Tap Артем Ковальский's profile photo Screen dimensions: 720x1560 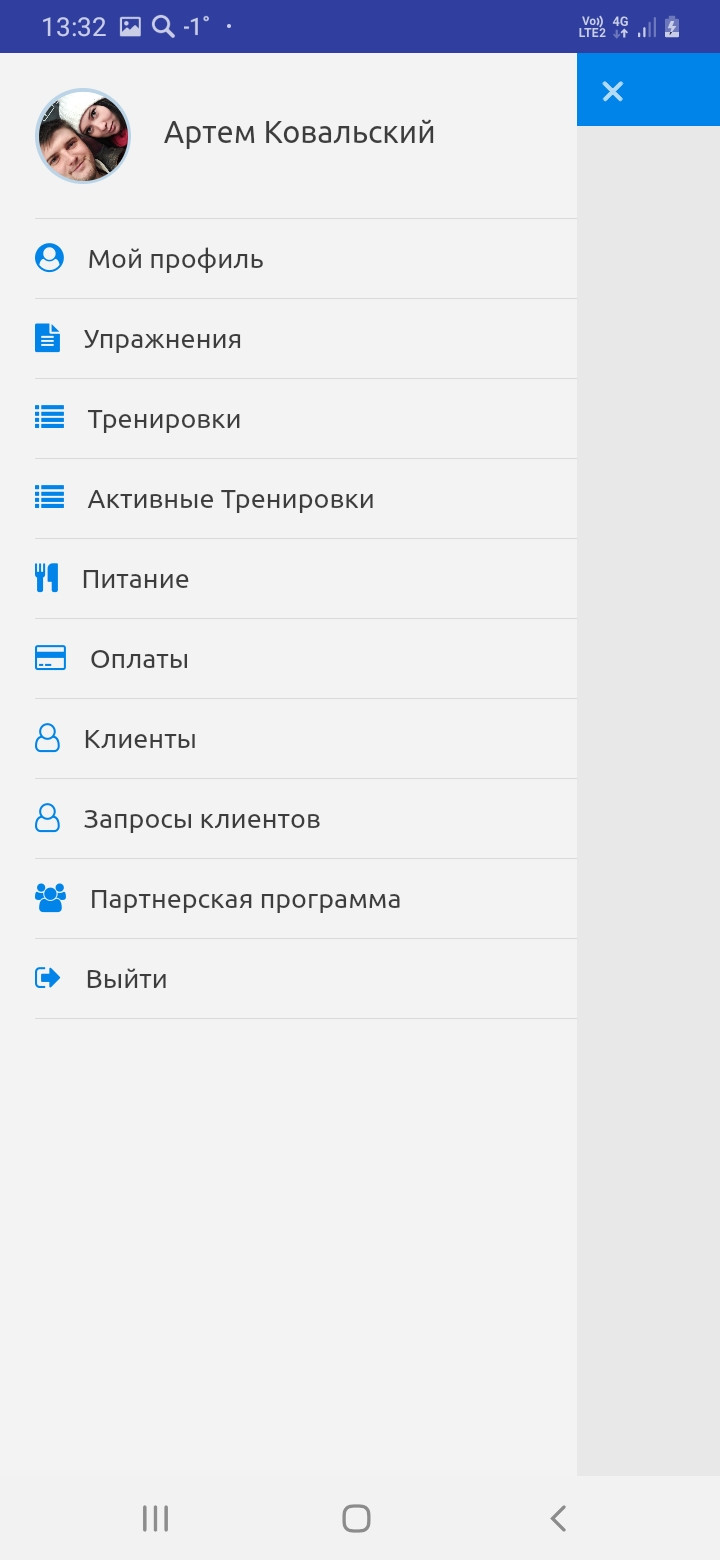[83, 136]
